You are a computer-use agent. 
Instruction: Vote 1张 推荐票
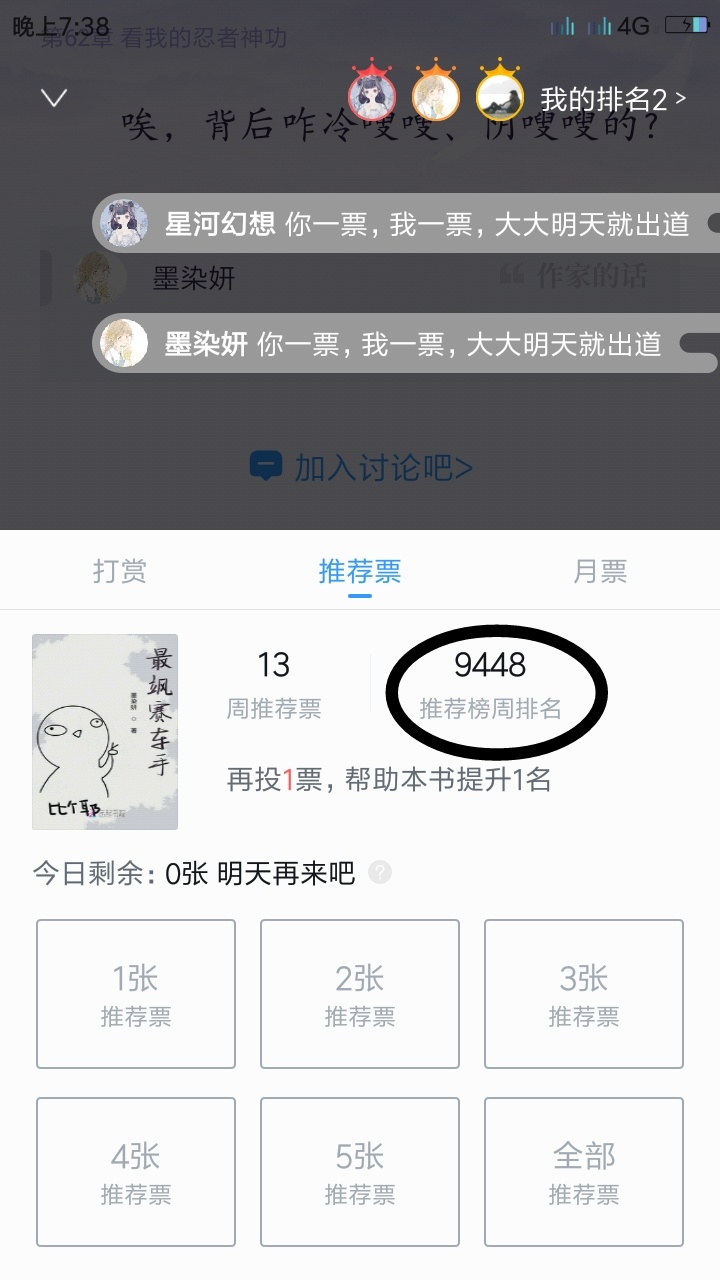[136, 994]
